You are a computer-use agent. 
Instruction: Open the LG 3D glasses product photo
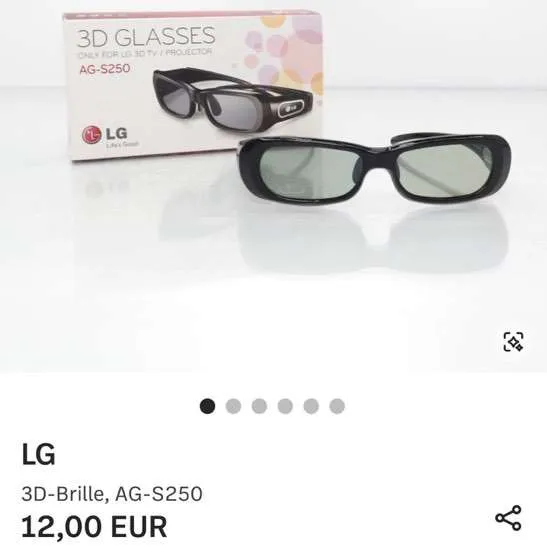[274, 186]
